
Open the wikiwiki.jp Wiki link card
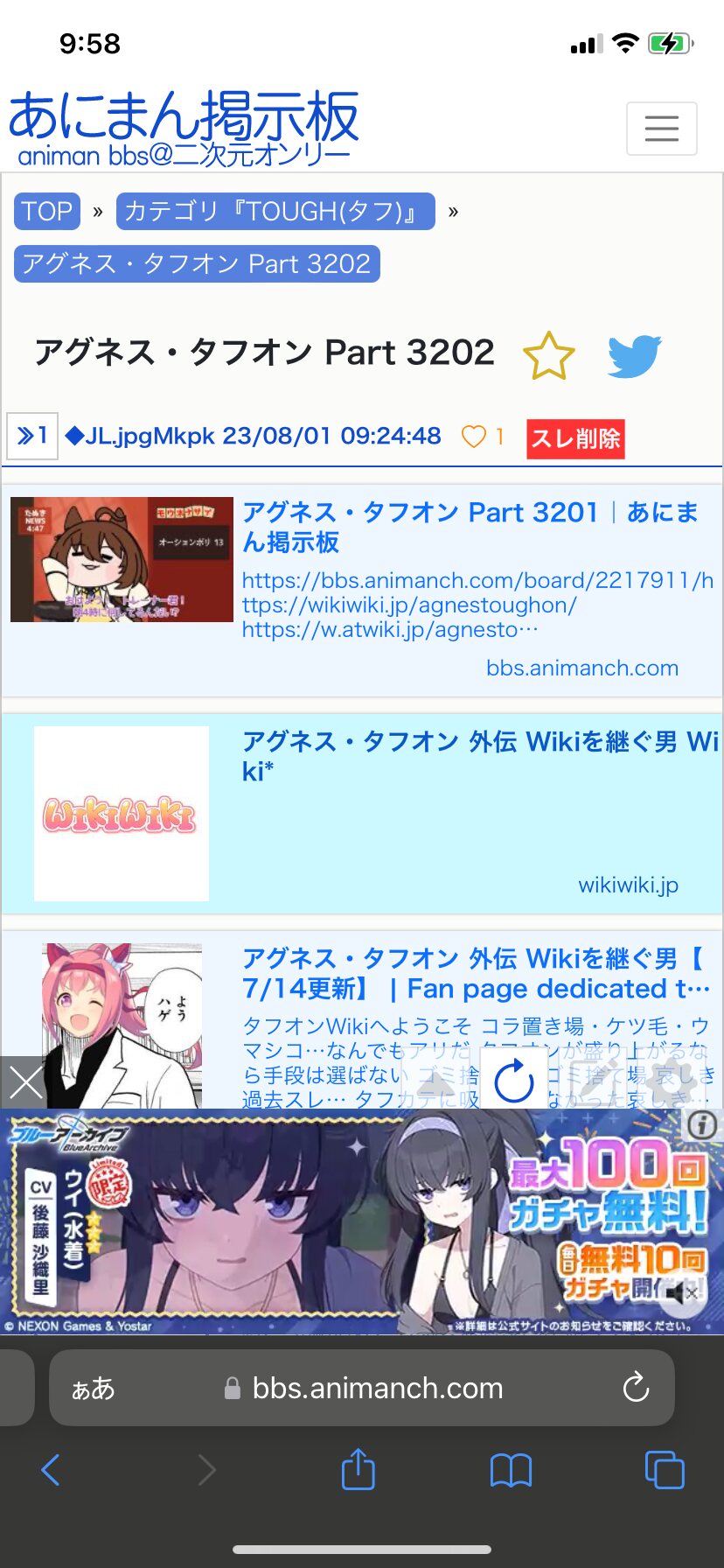tap(362, 814)
